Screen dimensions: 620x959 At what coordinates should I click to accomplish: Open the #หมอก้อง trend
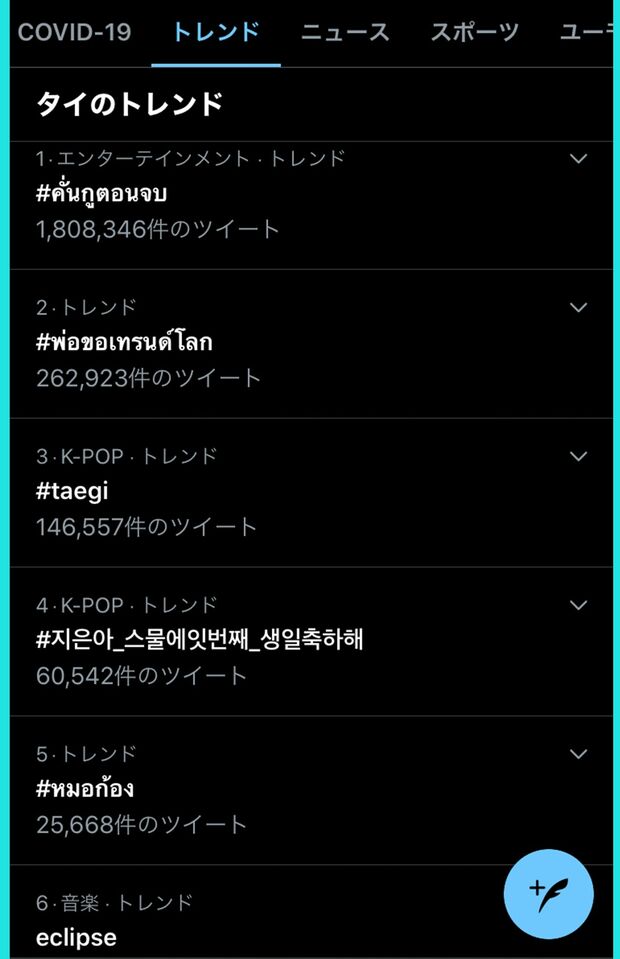click(x=85, y=789)
